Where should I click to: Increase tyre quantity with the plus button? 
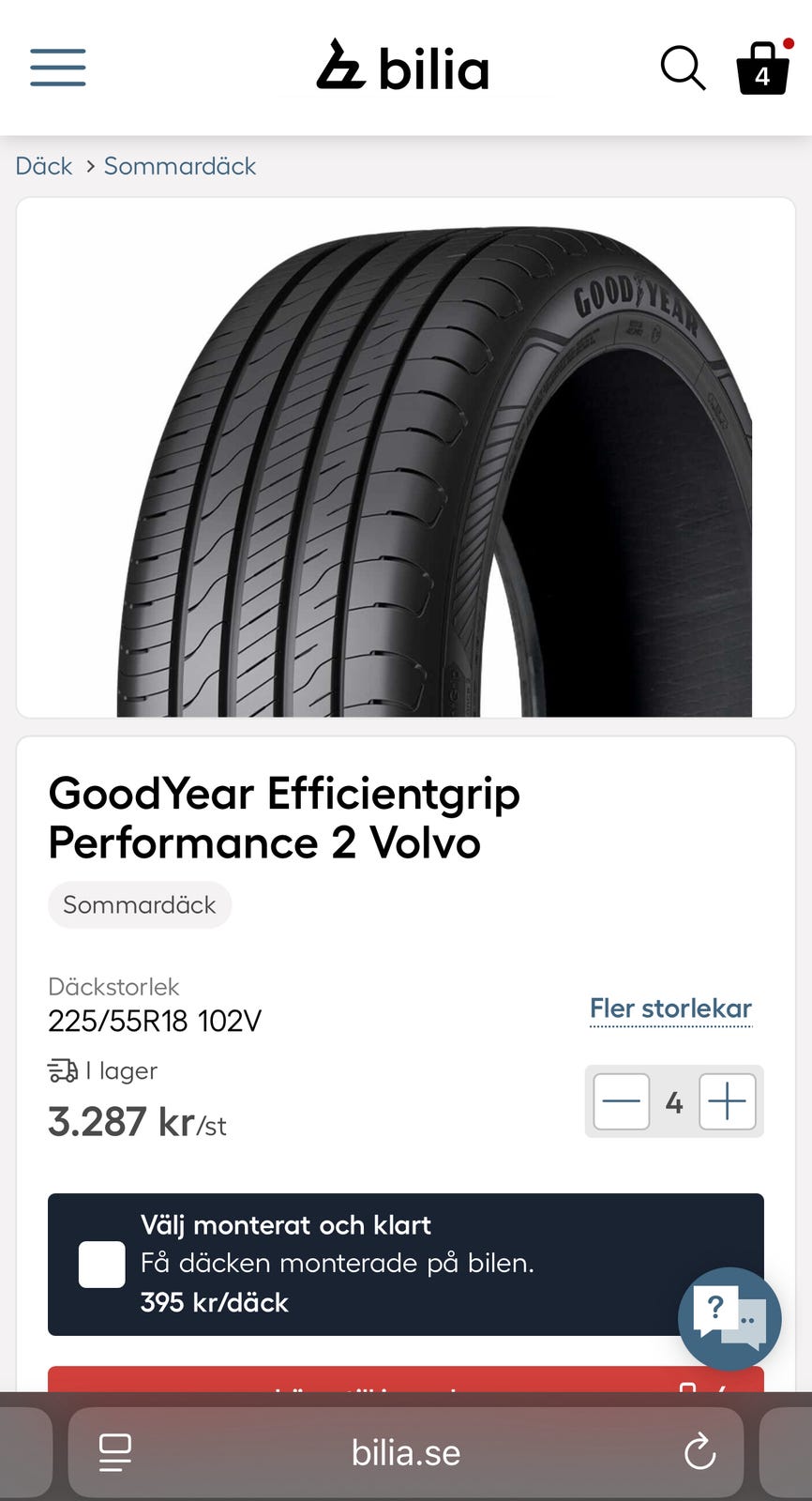[x=728, y=1101]
